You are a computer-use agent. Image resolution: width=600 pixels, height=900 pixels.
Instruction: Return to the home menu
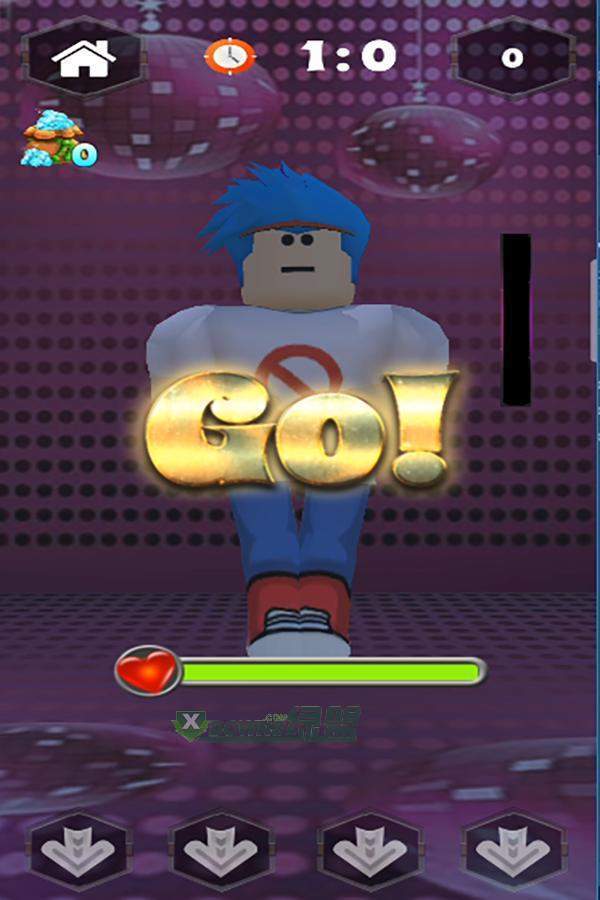click(84, 58)
